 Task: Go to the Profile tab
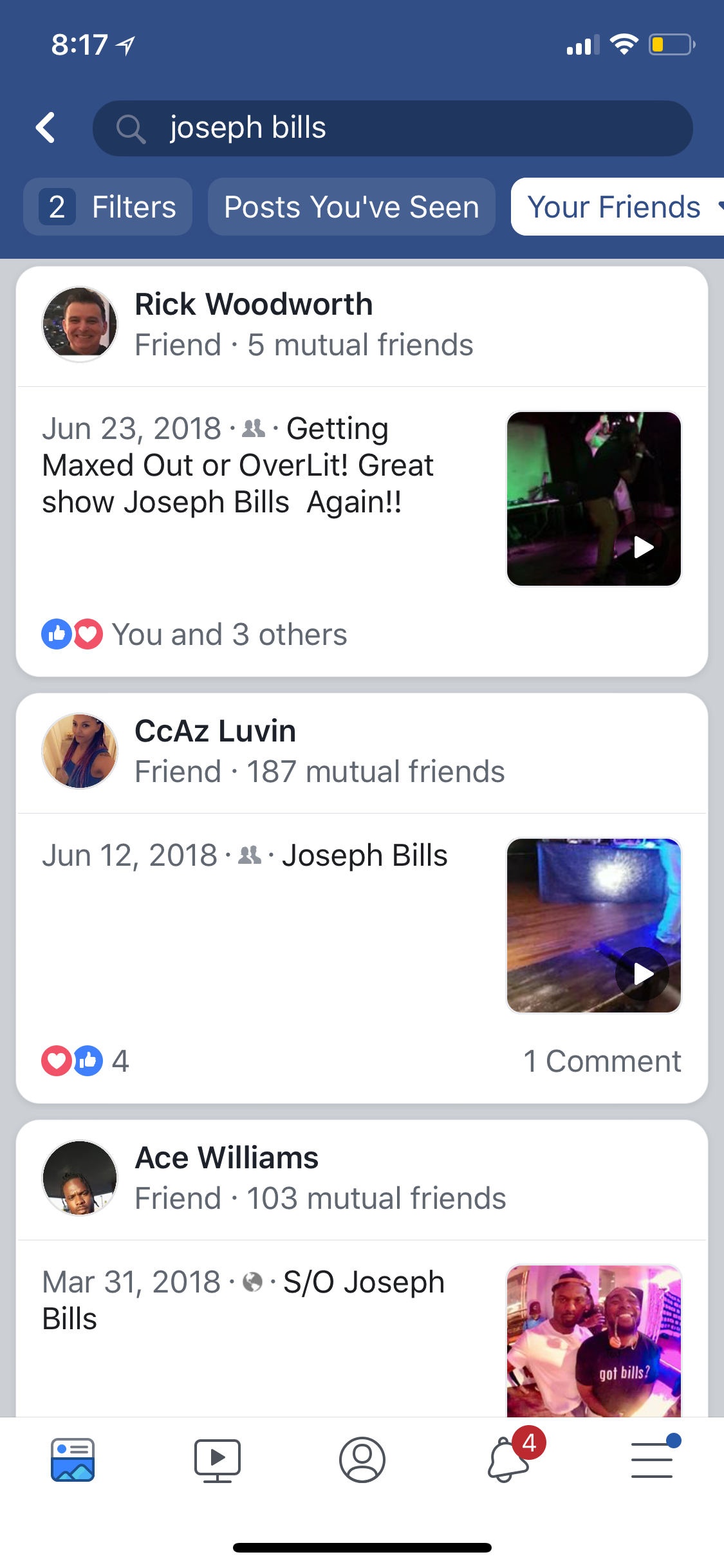click(362, 1460)
